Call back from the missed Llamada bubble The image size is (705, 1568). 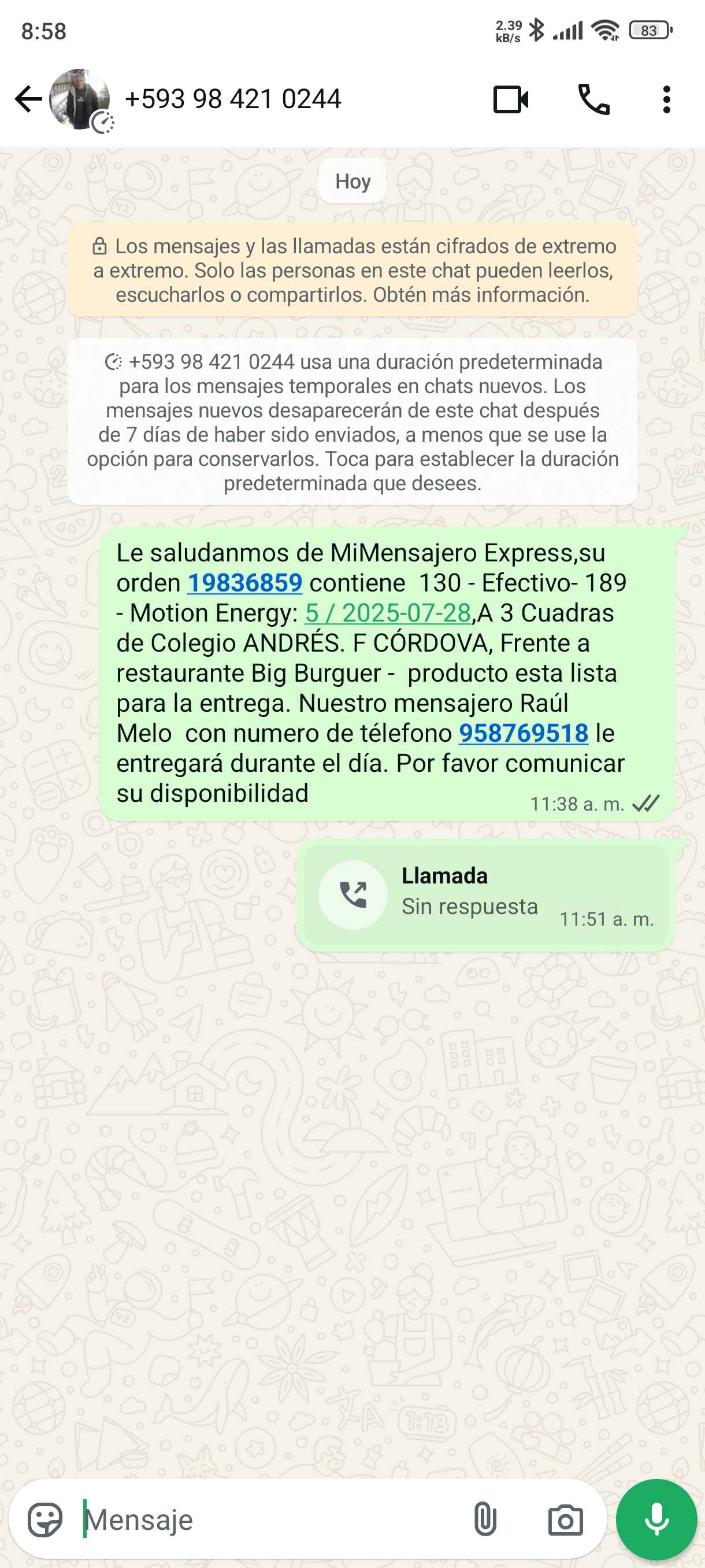353,894
